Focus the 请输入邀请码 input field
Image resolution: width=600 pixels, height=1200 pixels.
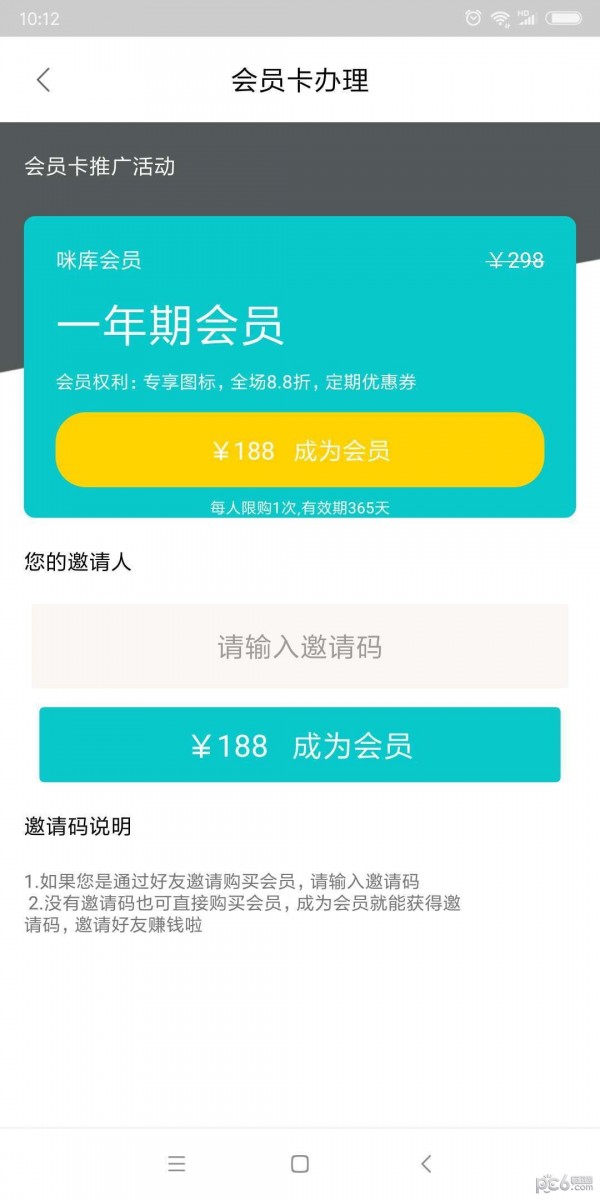click(300, 647)
